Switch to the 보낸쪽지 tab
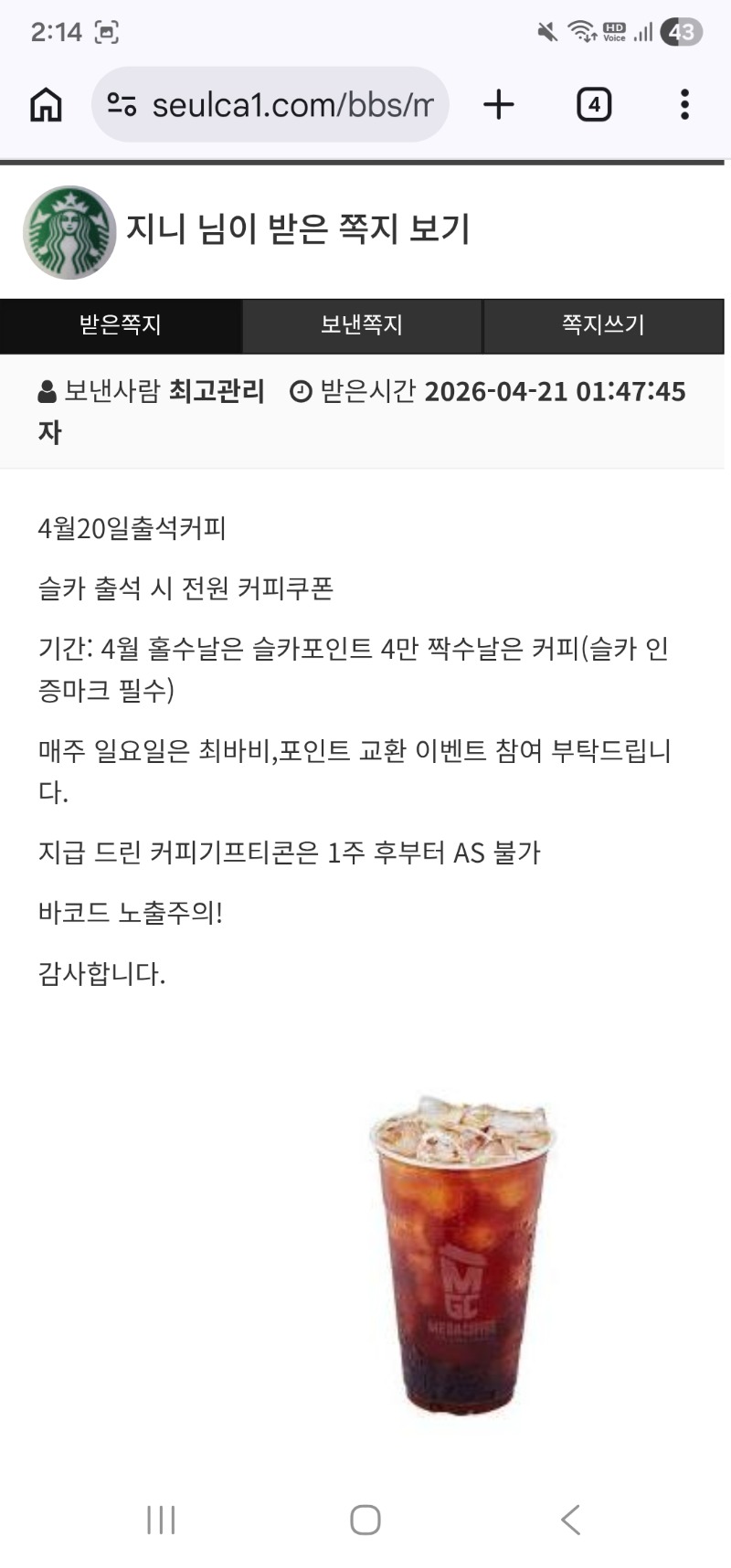This screenshot has width=731, height=1568. click(x=362, y=325)
